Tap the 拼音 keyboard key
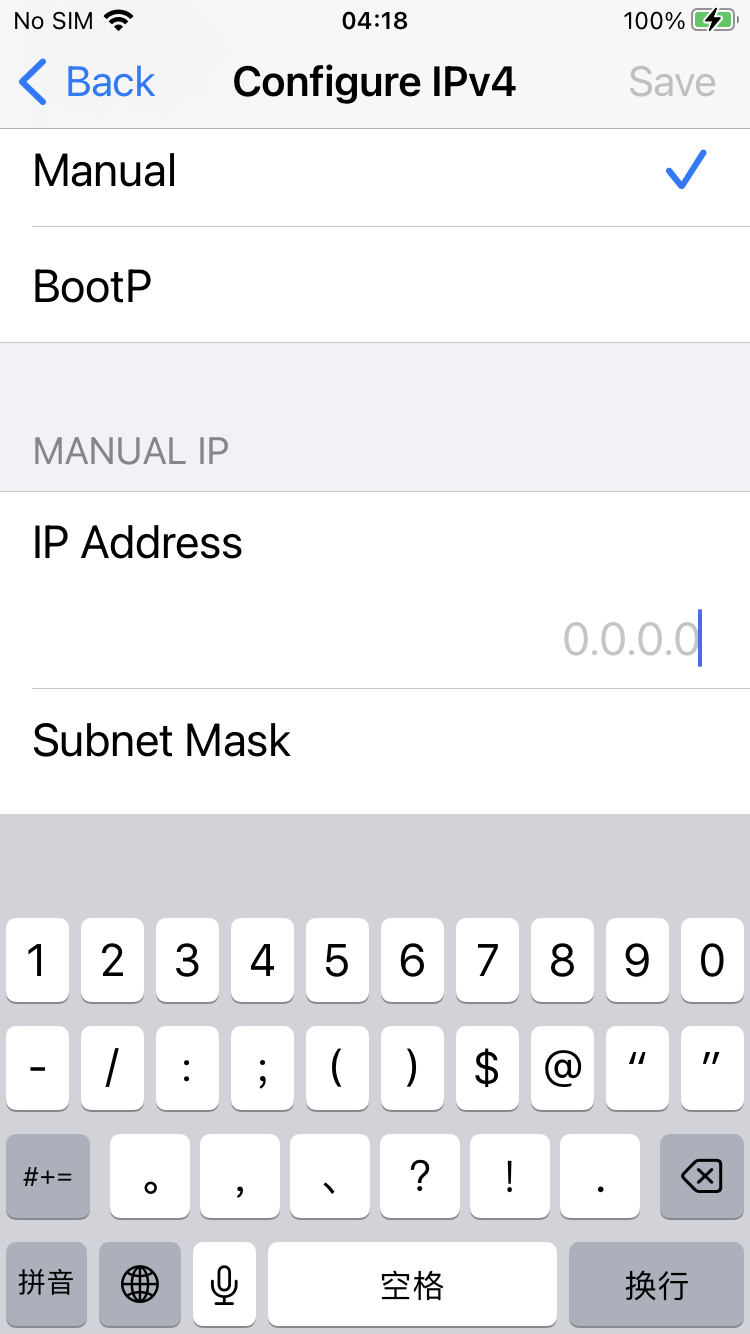Screen dimensions: 750x1334 click(46, 1284)
